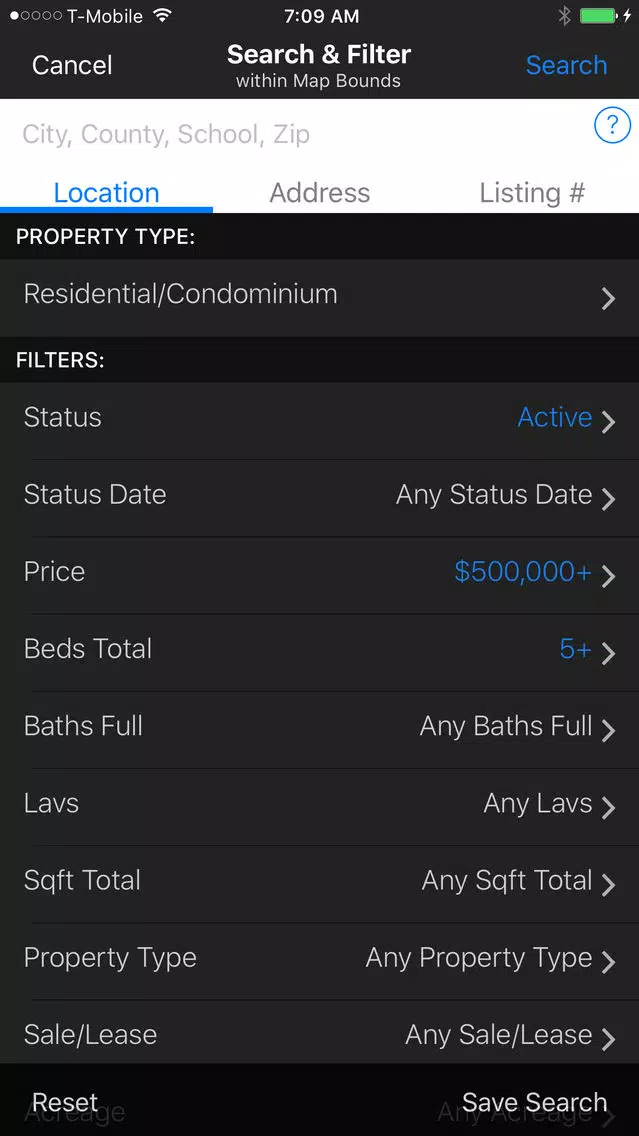Reset all filters

[x=65, y=1102]
